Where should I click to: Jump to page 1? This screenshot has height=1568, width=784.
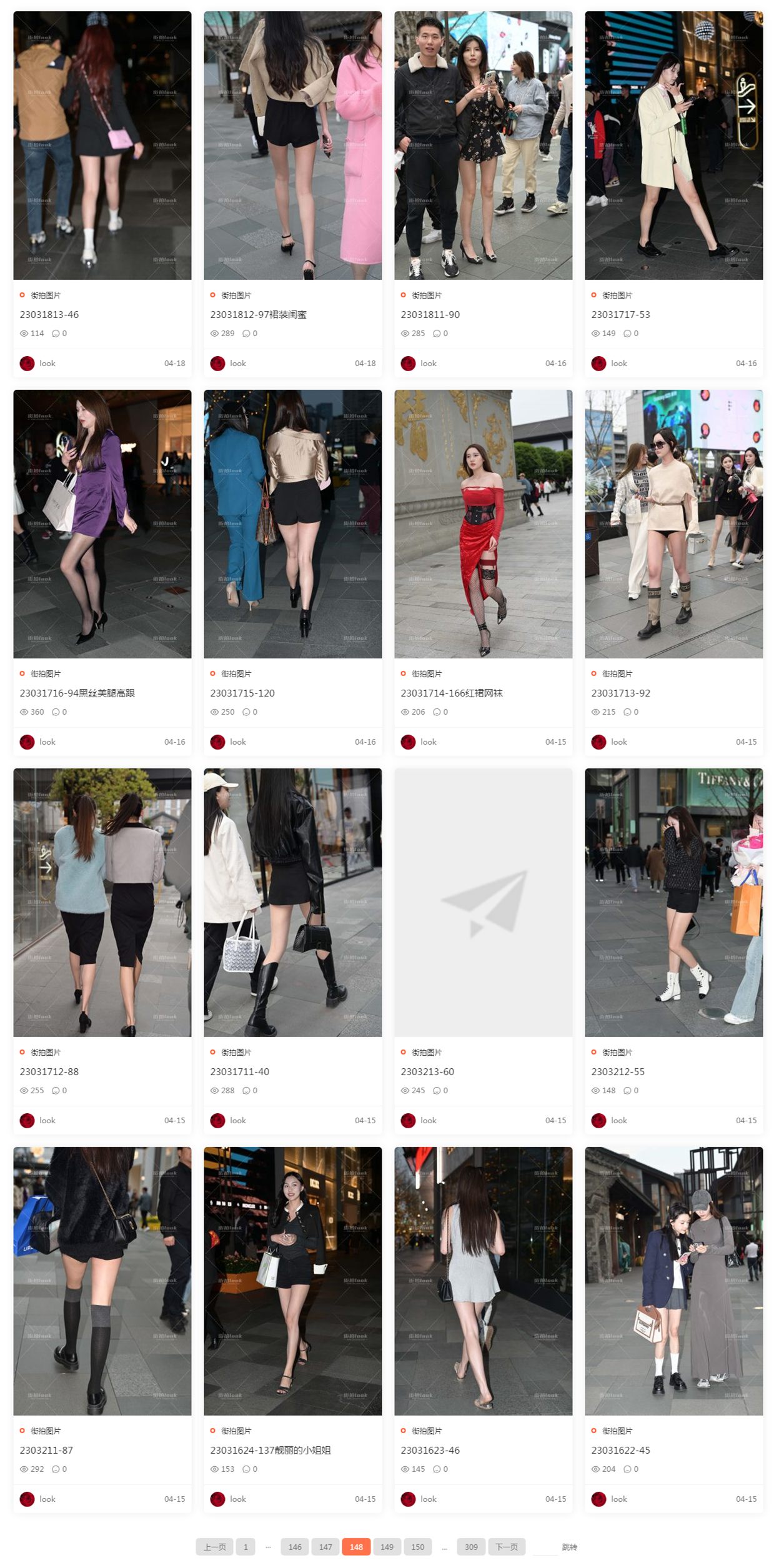(x=246, y=1547)
